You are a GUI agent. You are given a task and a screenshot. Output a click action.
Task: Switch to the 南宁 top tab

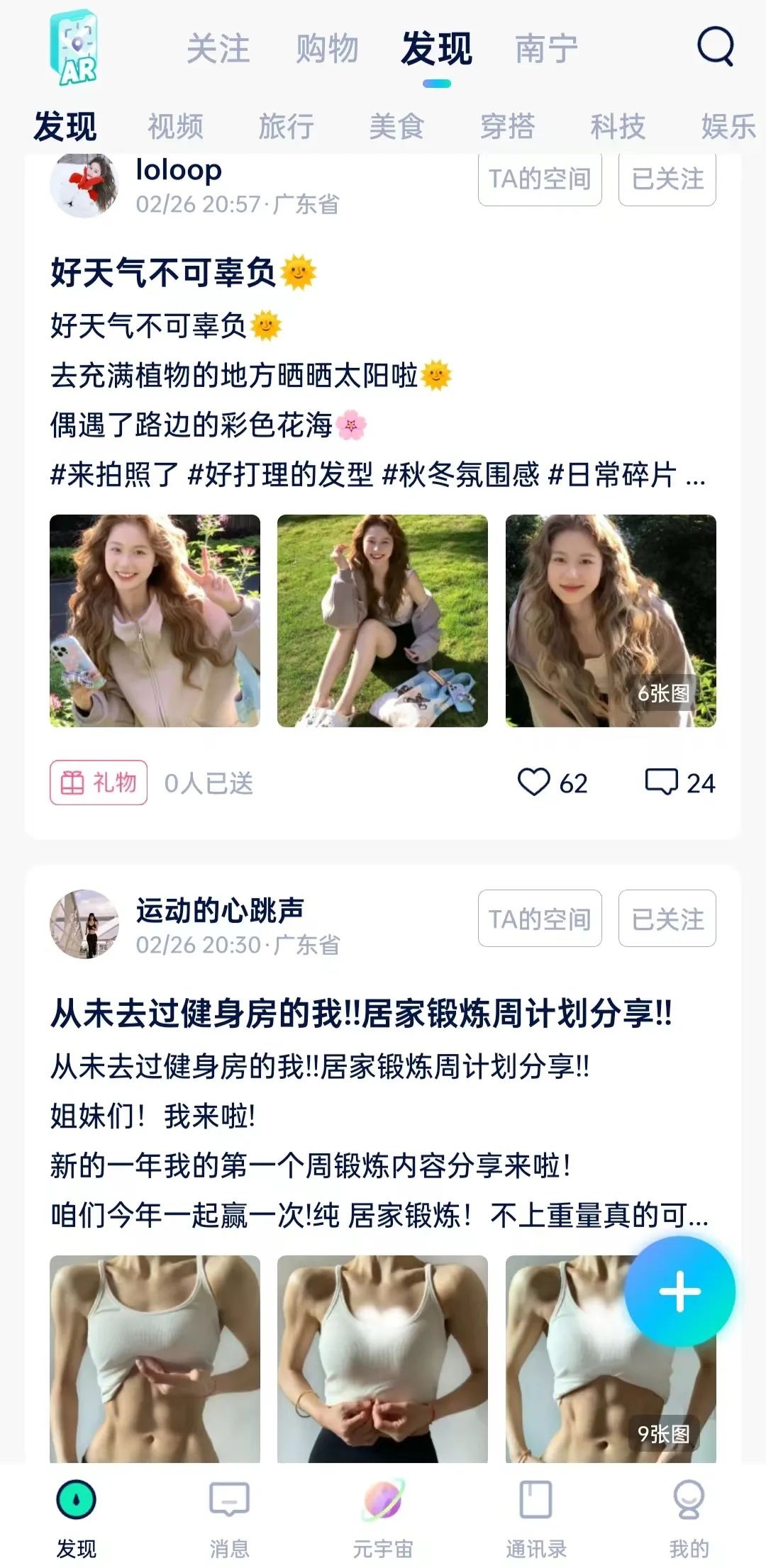[546, 49]
